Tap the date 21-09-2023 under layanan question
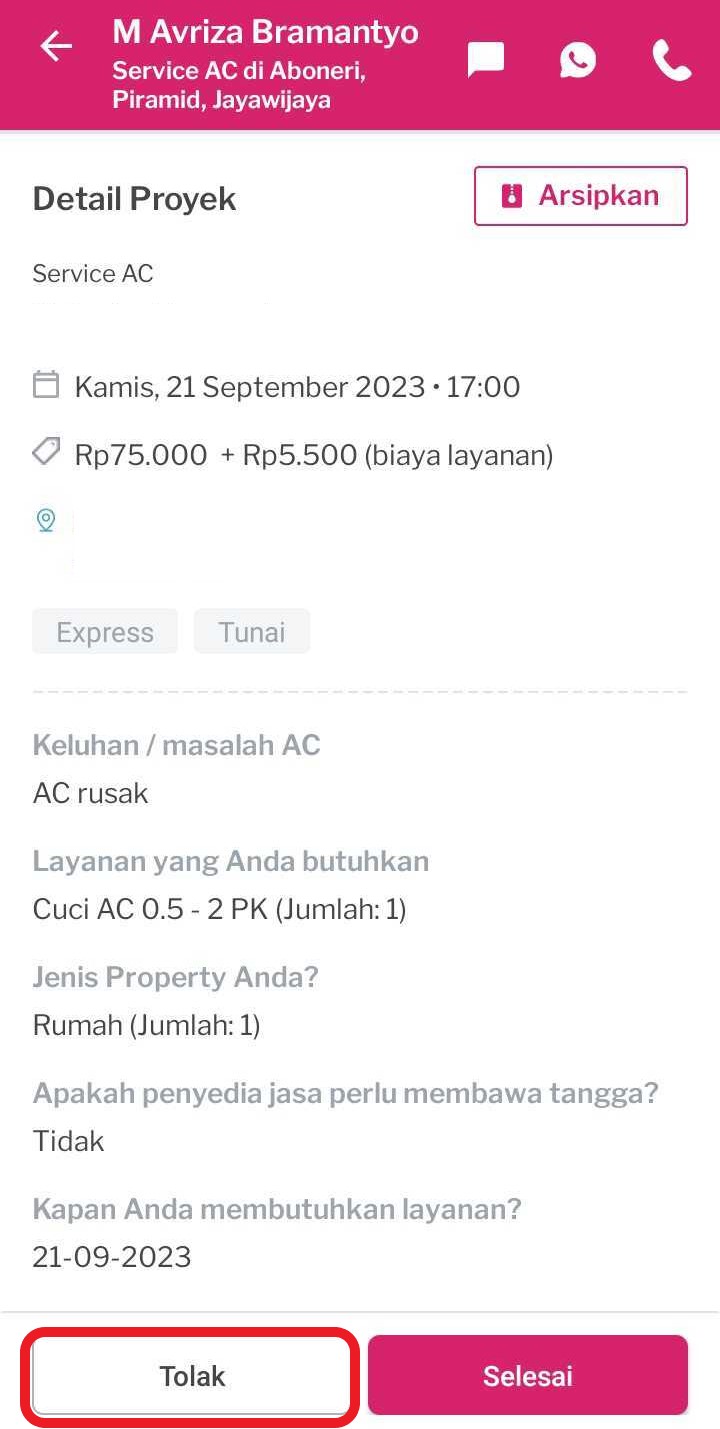Screen dimensions: 720x1429 tap(111, 1256)
